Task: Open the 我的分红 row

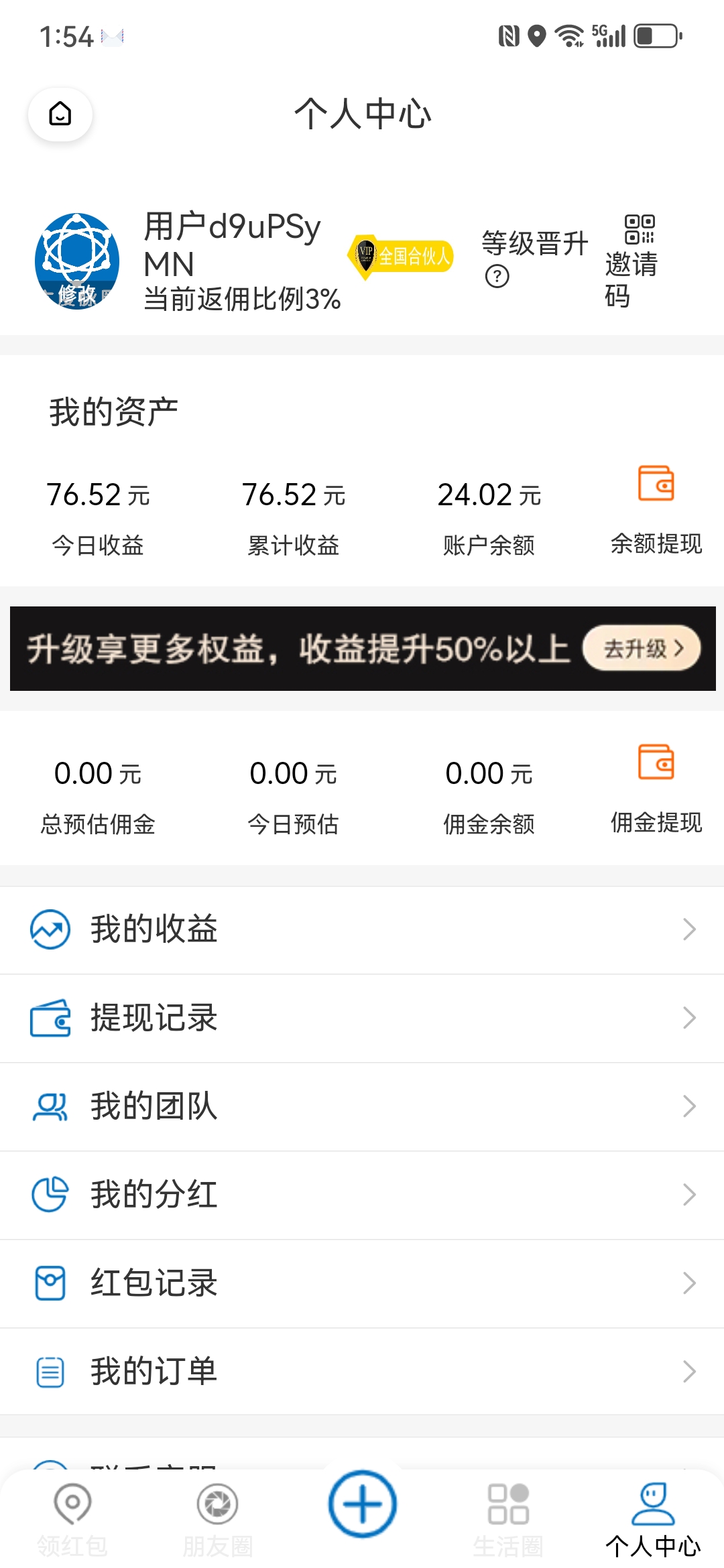Action: point(362,1195)
